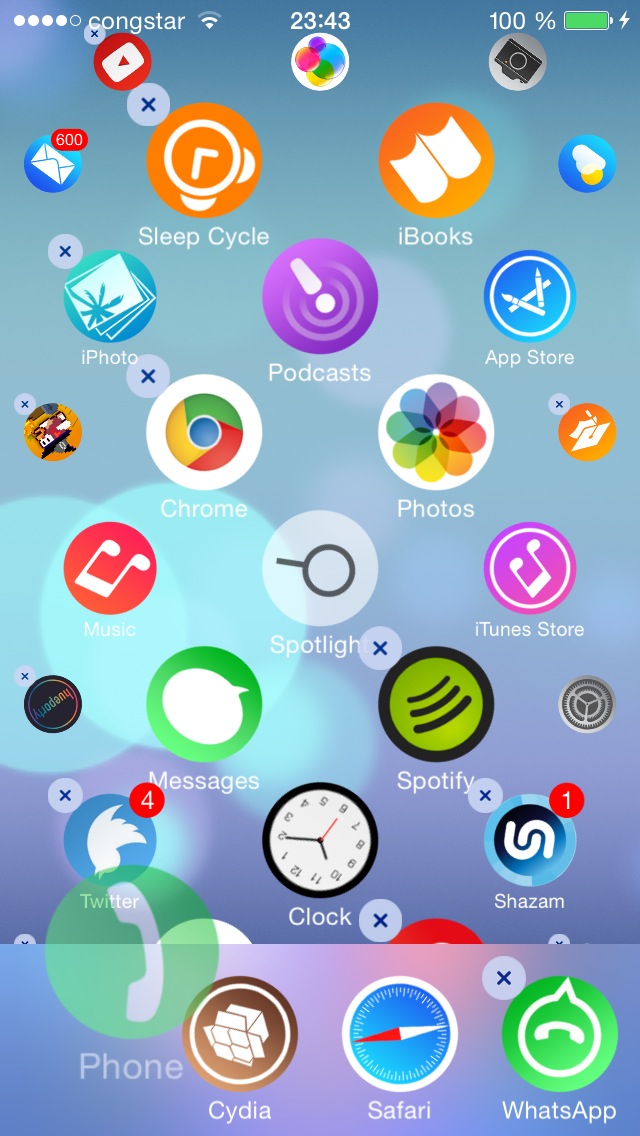Launch Spotify

click(436, 704)
